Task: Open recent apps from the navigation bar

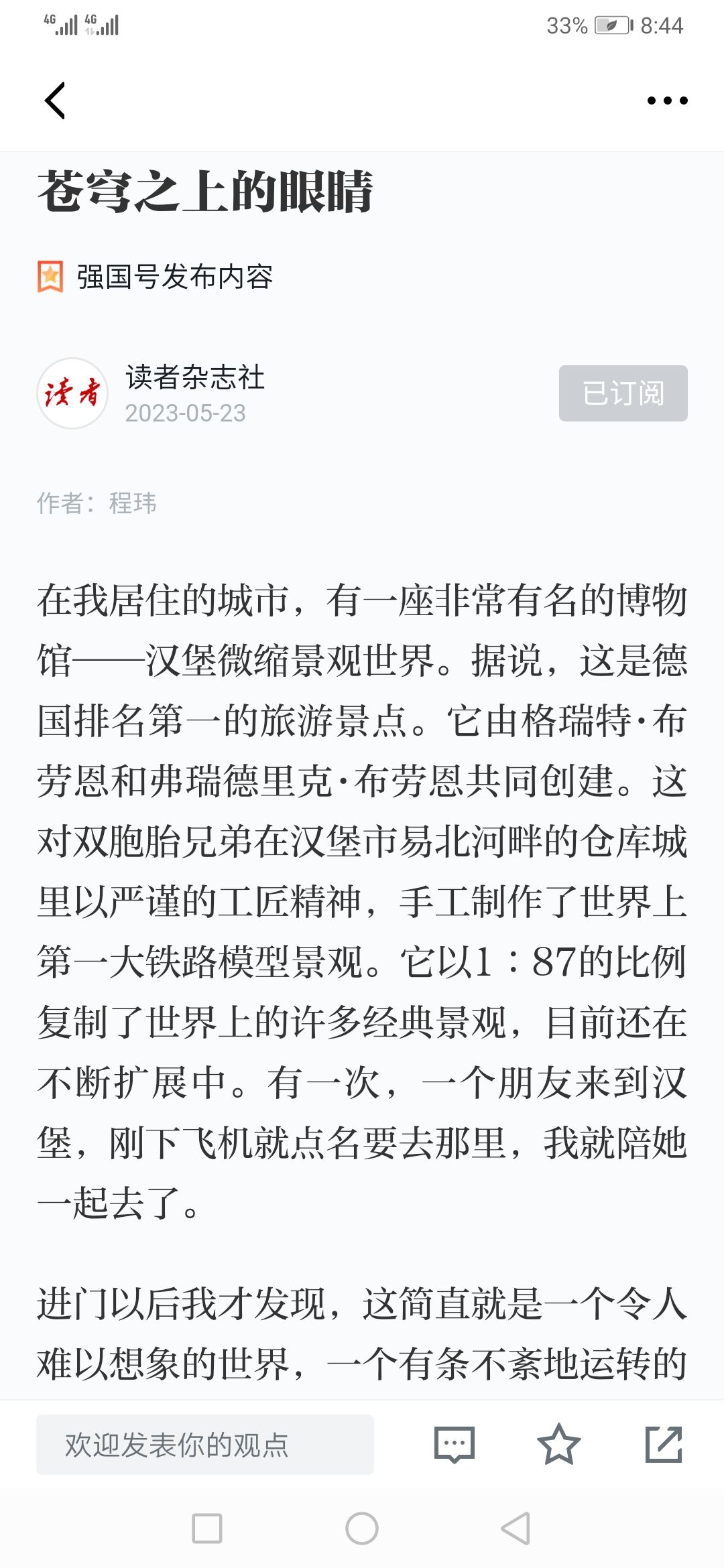Action: point(207,1528)
